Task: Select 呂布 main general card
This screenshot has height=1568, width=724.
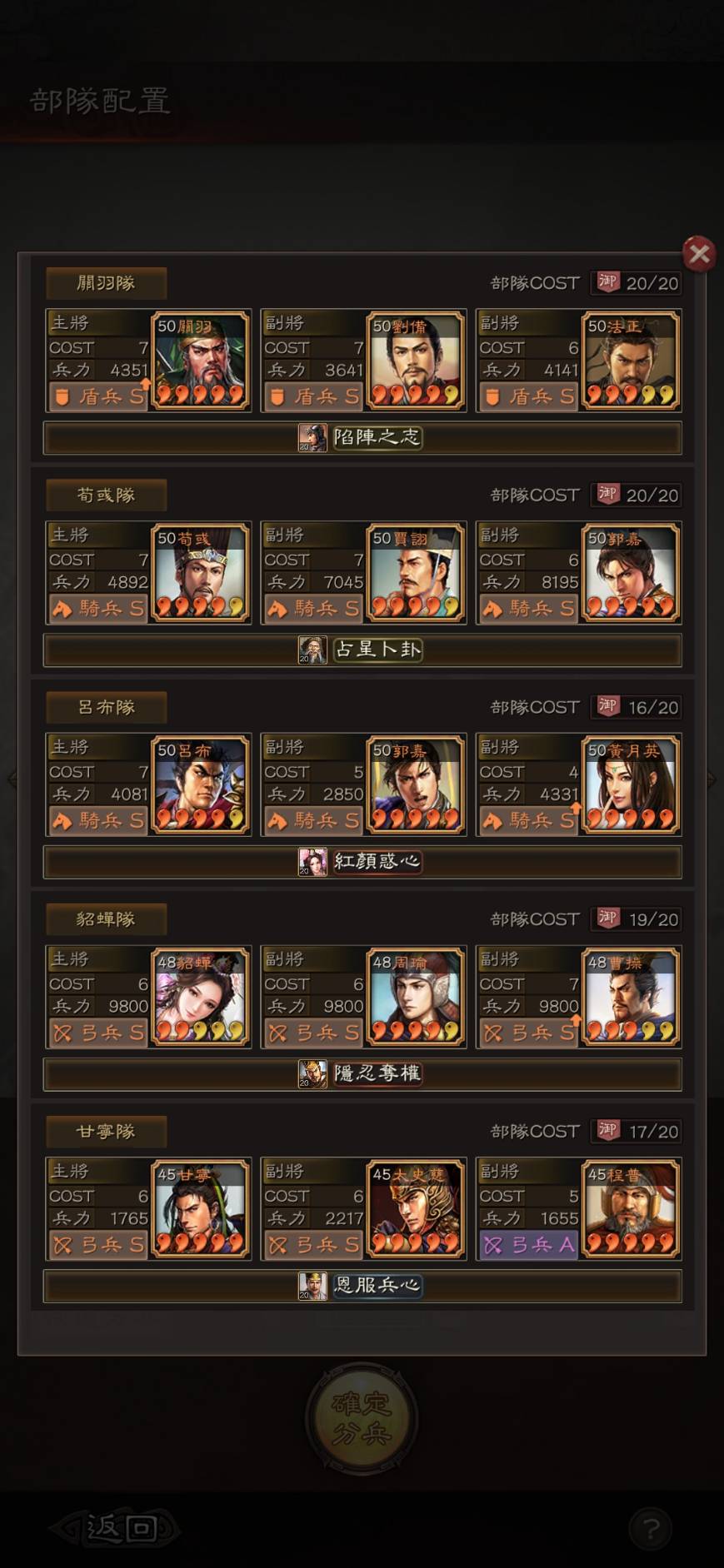Action: click(x=200, y=785)
